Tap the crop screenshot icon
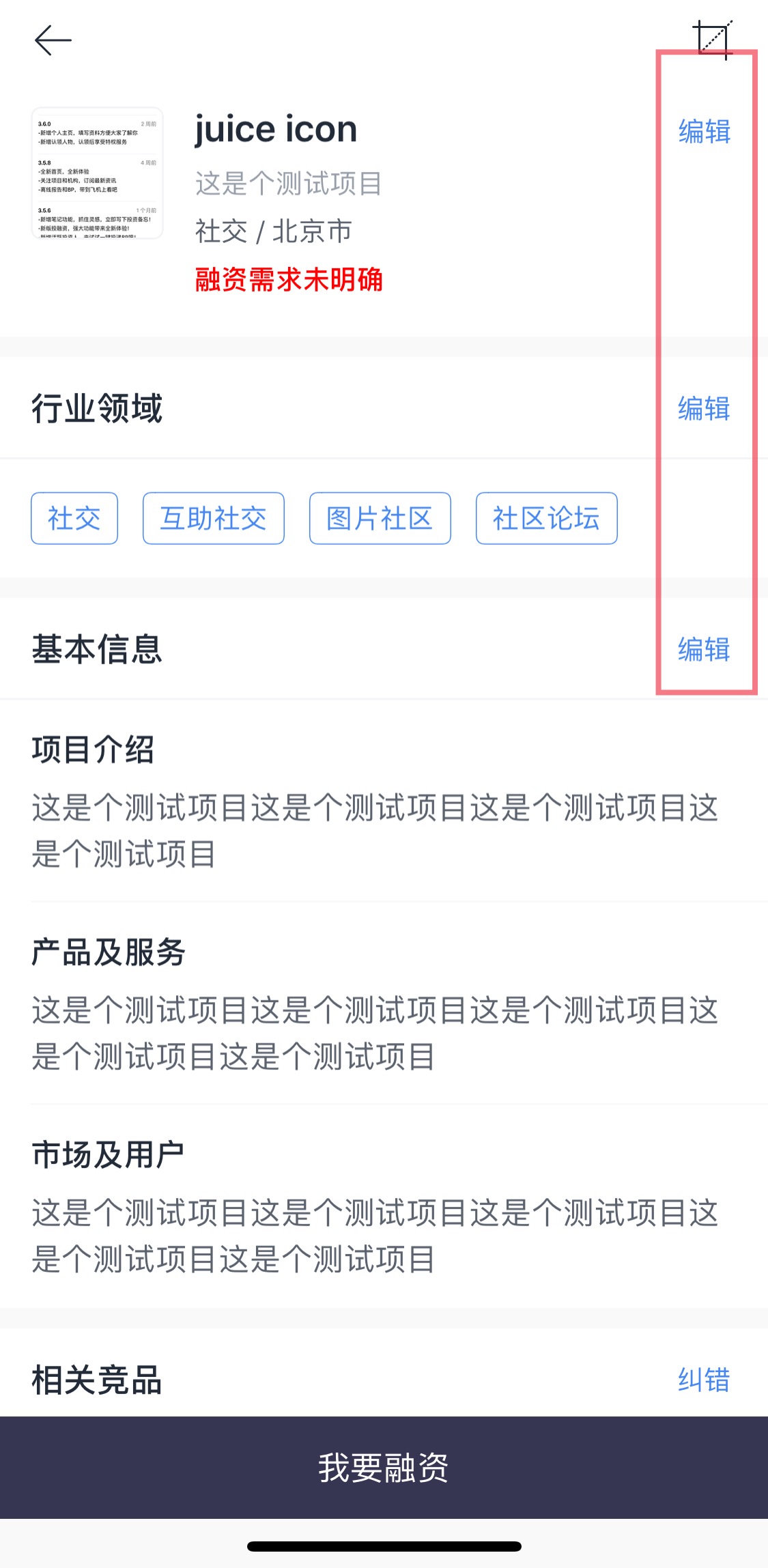 (x=713, y=39)
